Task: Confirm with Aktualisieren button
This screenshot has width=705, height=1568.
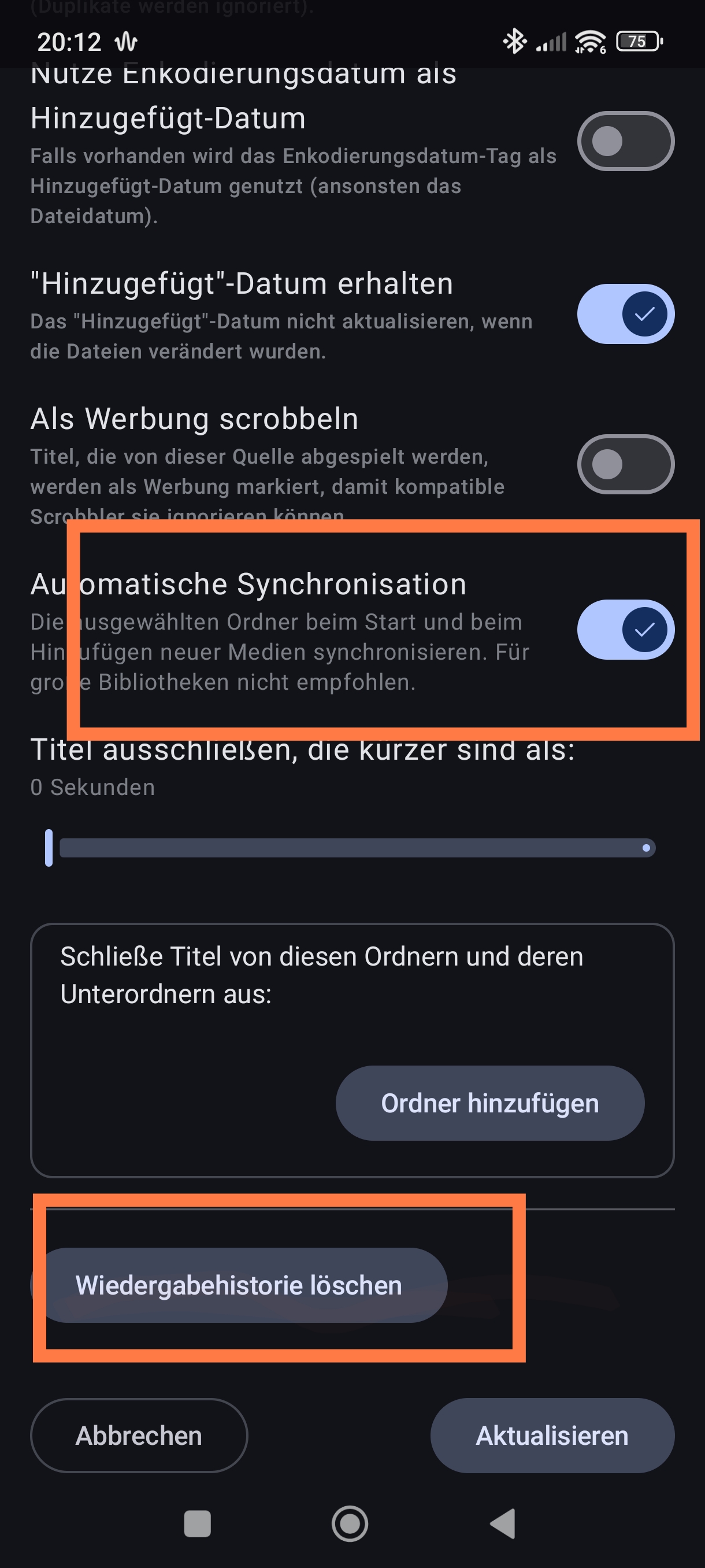Action: click(x=552, y=1435)
